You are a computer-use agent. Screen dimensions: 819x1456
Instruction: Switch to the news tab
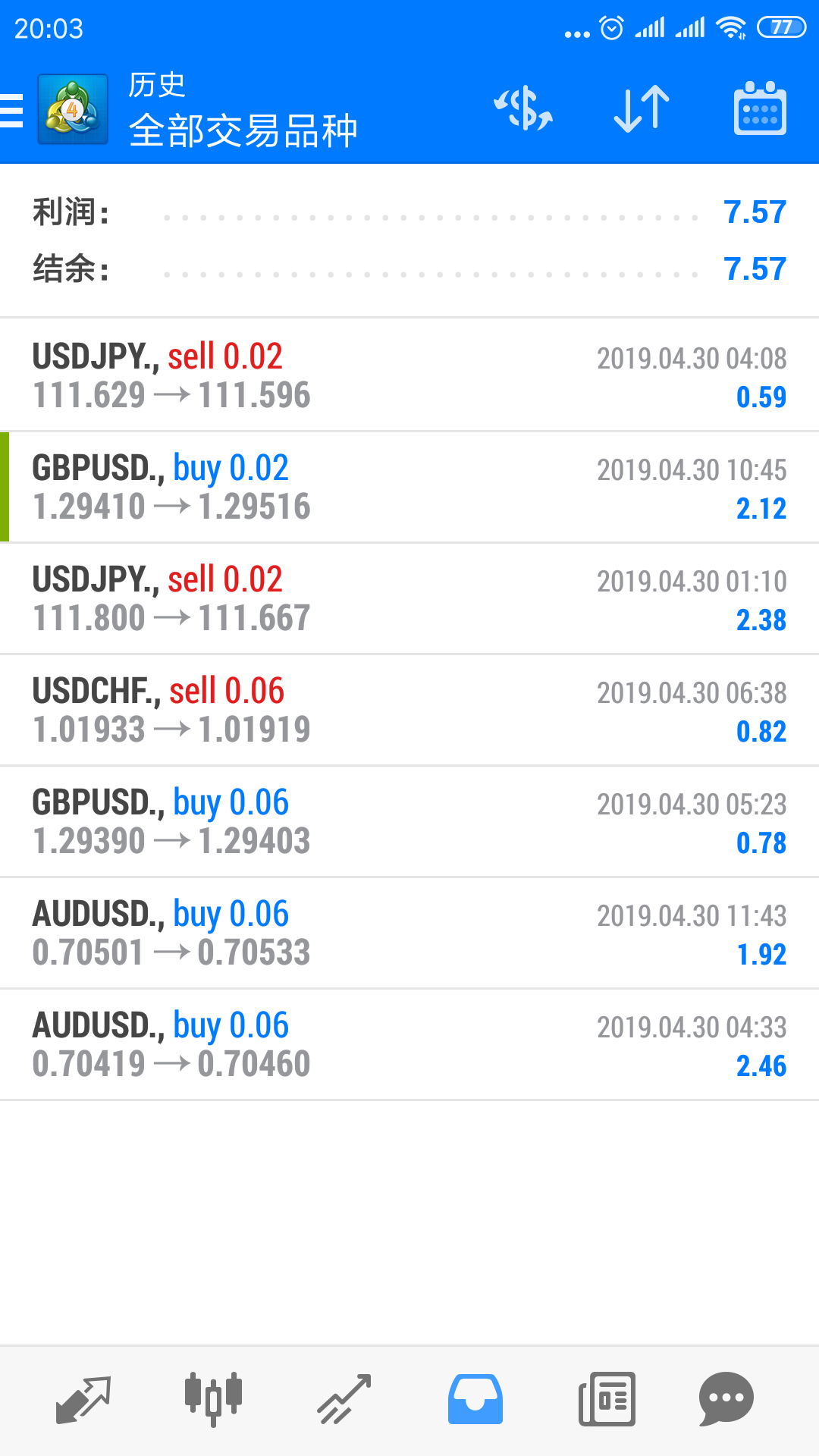pos(607,1399)
